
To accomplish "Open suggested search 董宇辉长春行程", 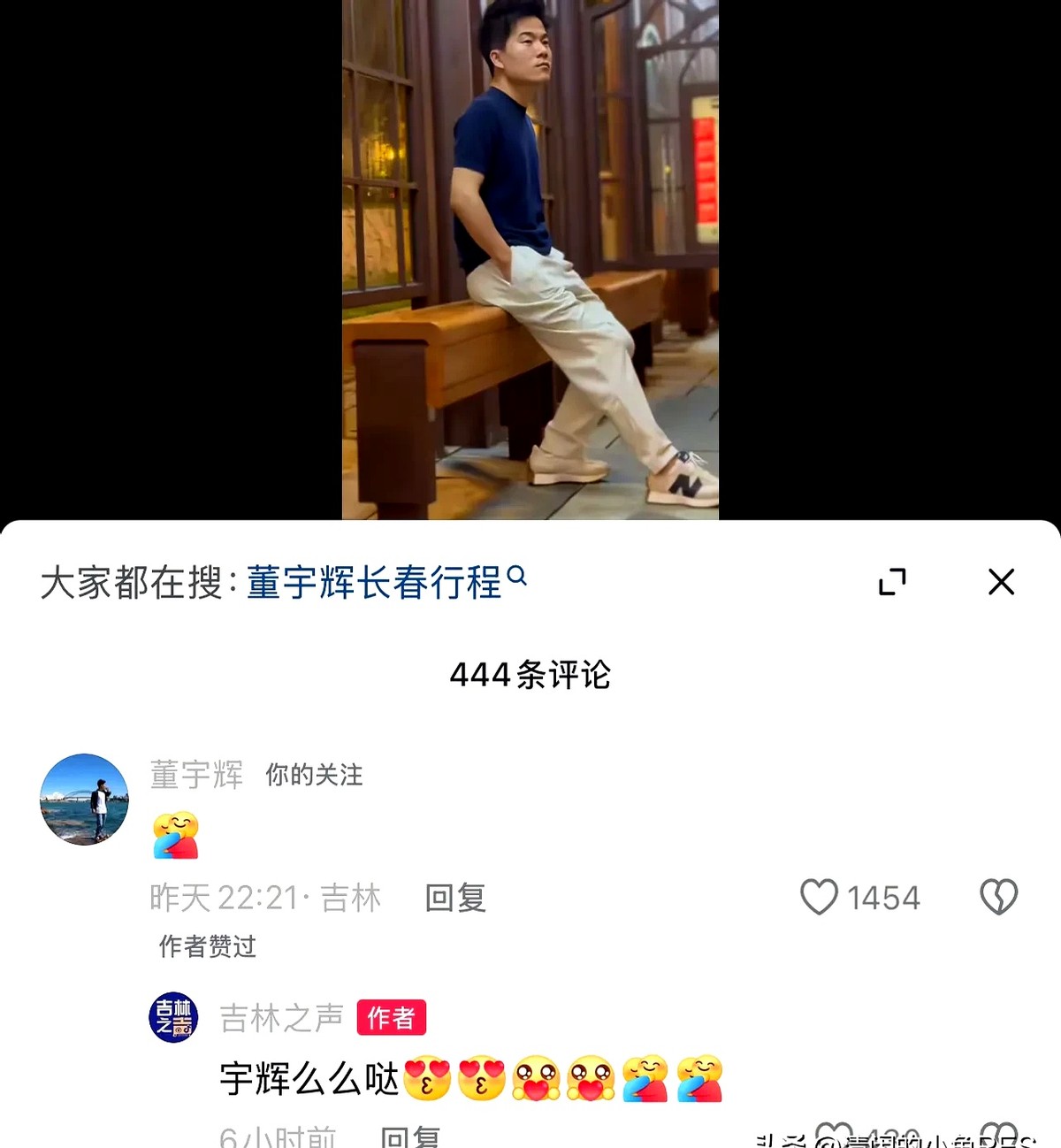I will click(x=385, y=582).
